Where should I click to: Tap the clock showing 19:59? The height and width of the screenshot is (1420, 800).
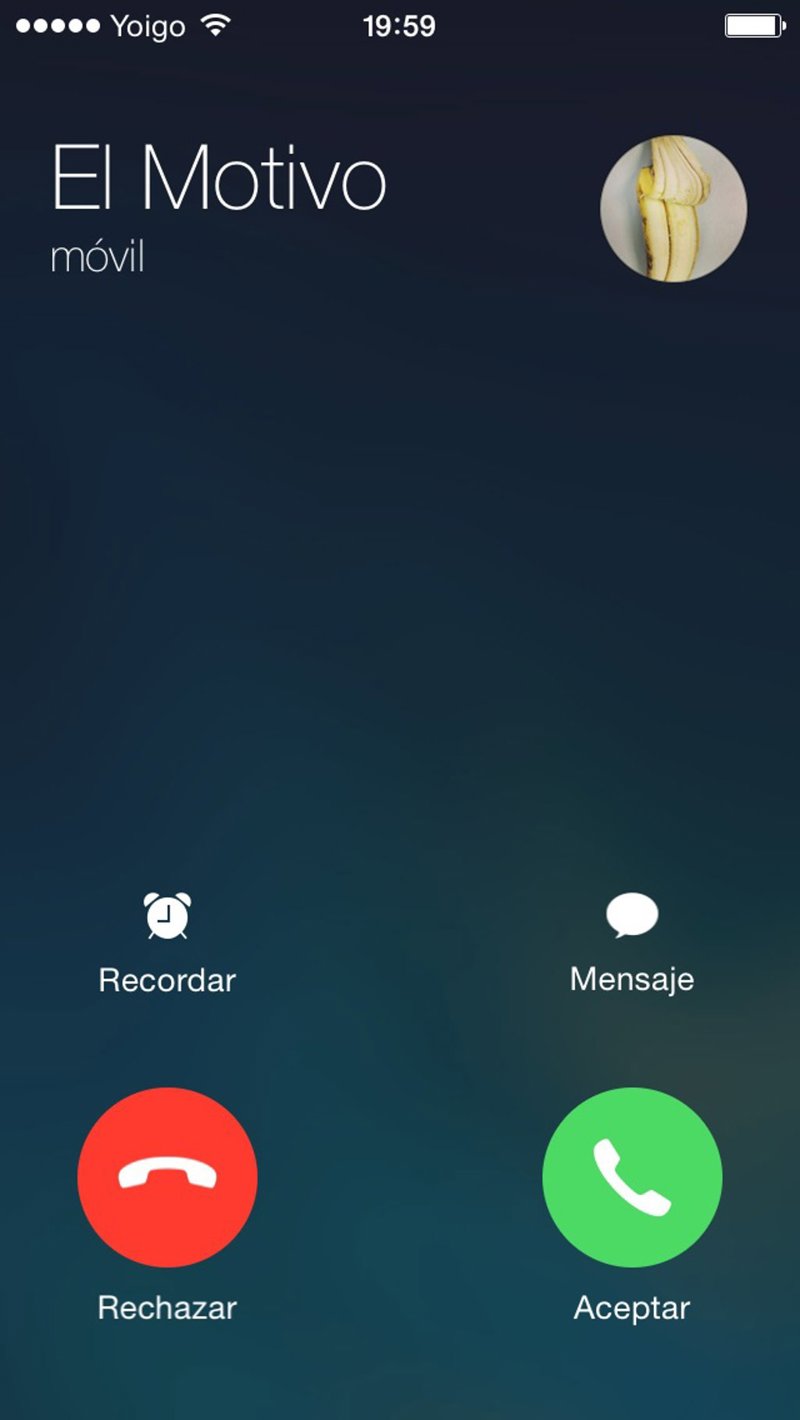(x=399, y=25)
